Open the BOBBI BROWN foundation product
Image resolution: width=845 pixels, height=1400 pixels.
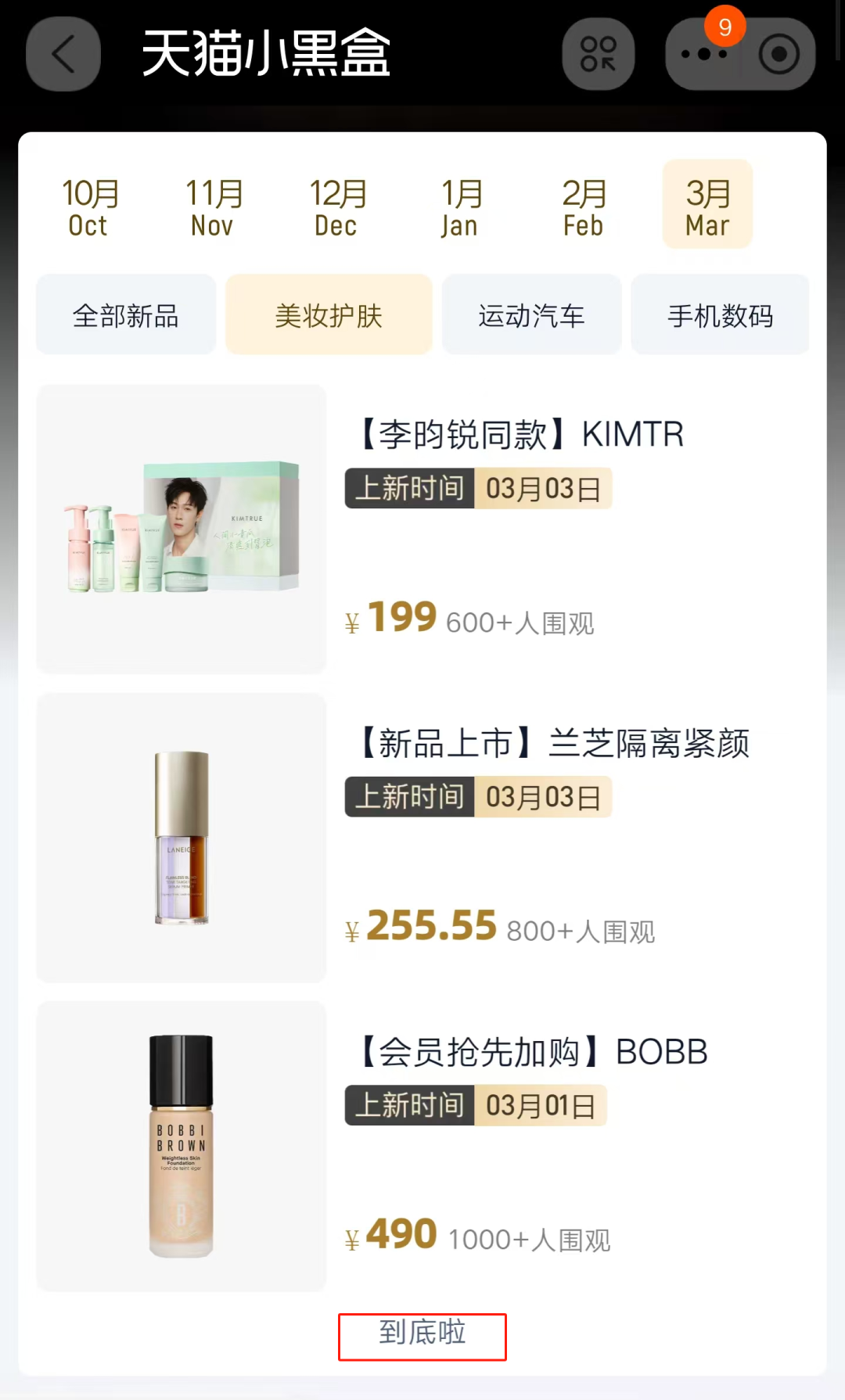click(422, 1146)
